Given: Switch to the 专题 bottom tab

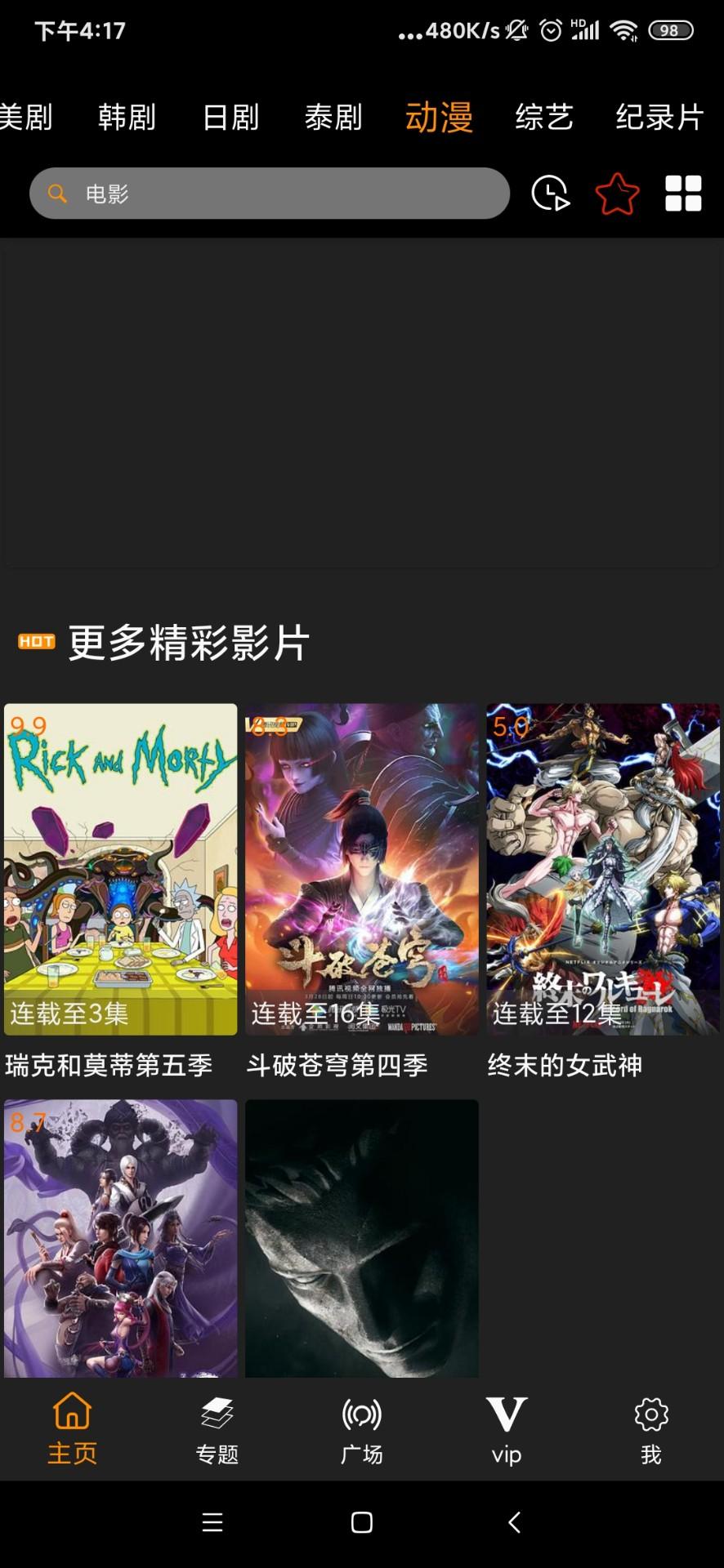Looking at the screenshot, I should click(x=217, y=1429).
